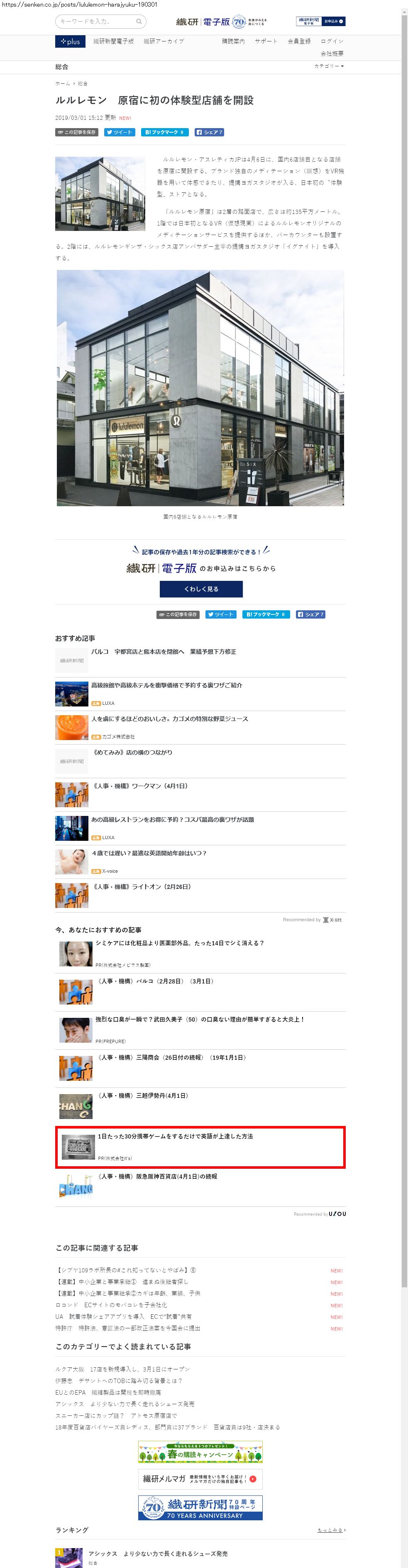Open 会社概要 link

click(x=332, y=53)
